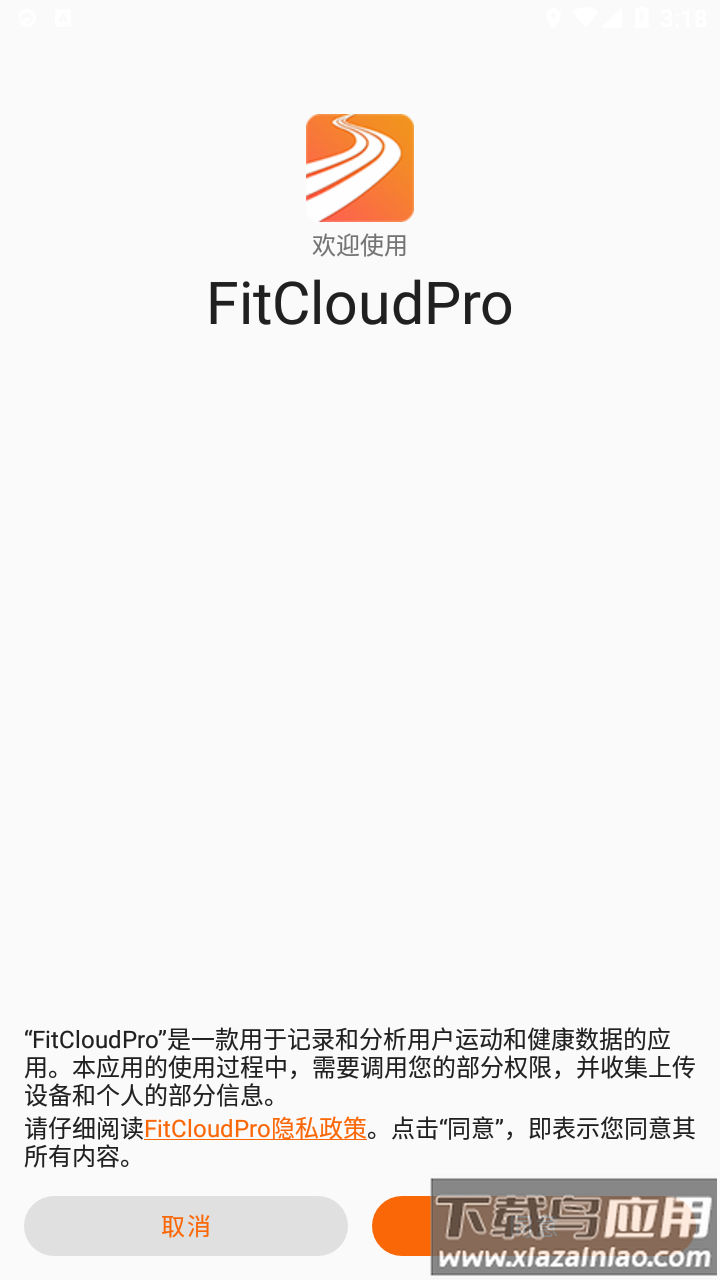720x1280 pixels.
Task: Tap the FitCloudPro app logo
Action: click(x=359, y=167)
